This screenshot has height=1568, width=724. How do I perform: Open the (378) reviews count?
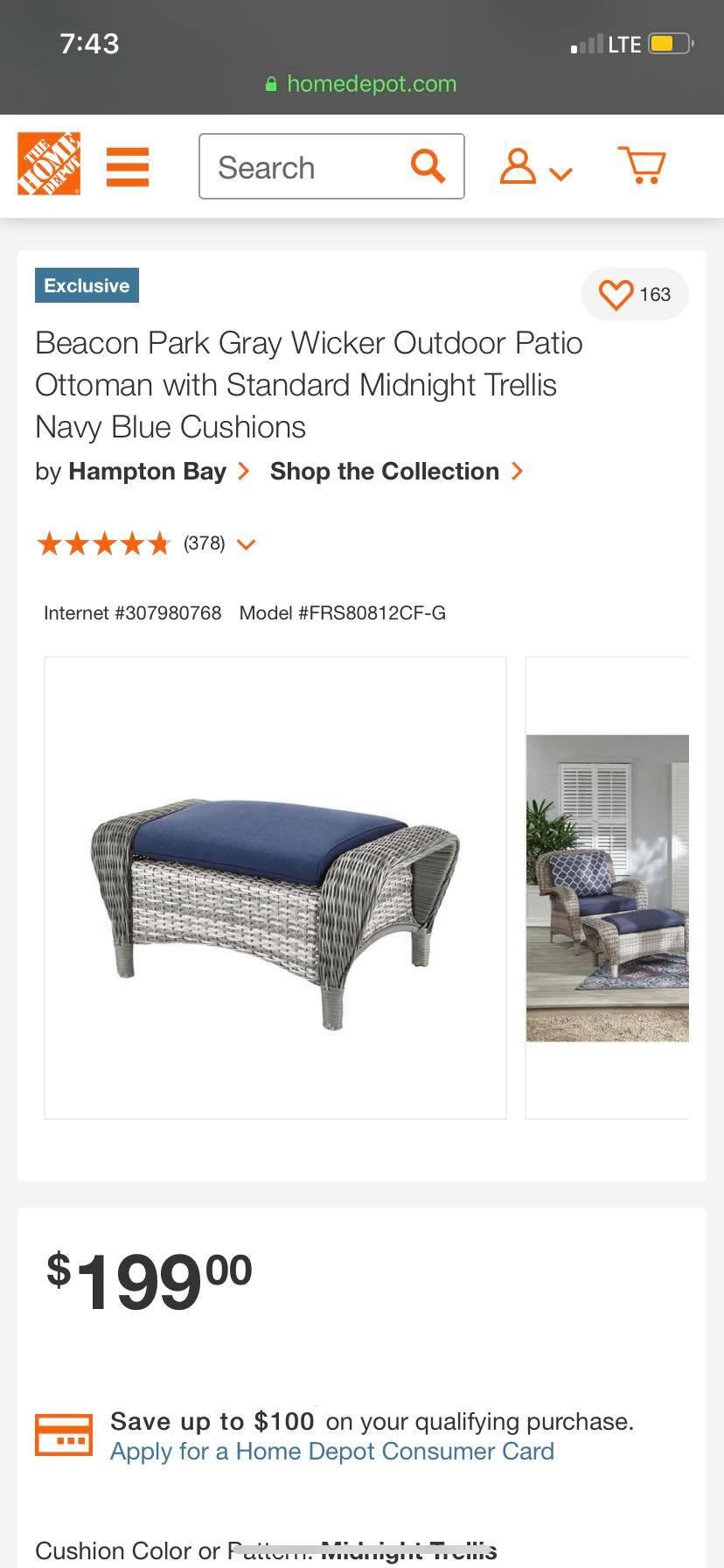point(203,543)
